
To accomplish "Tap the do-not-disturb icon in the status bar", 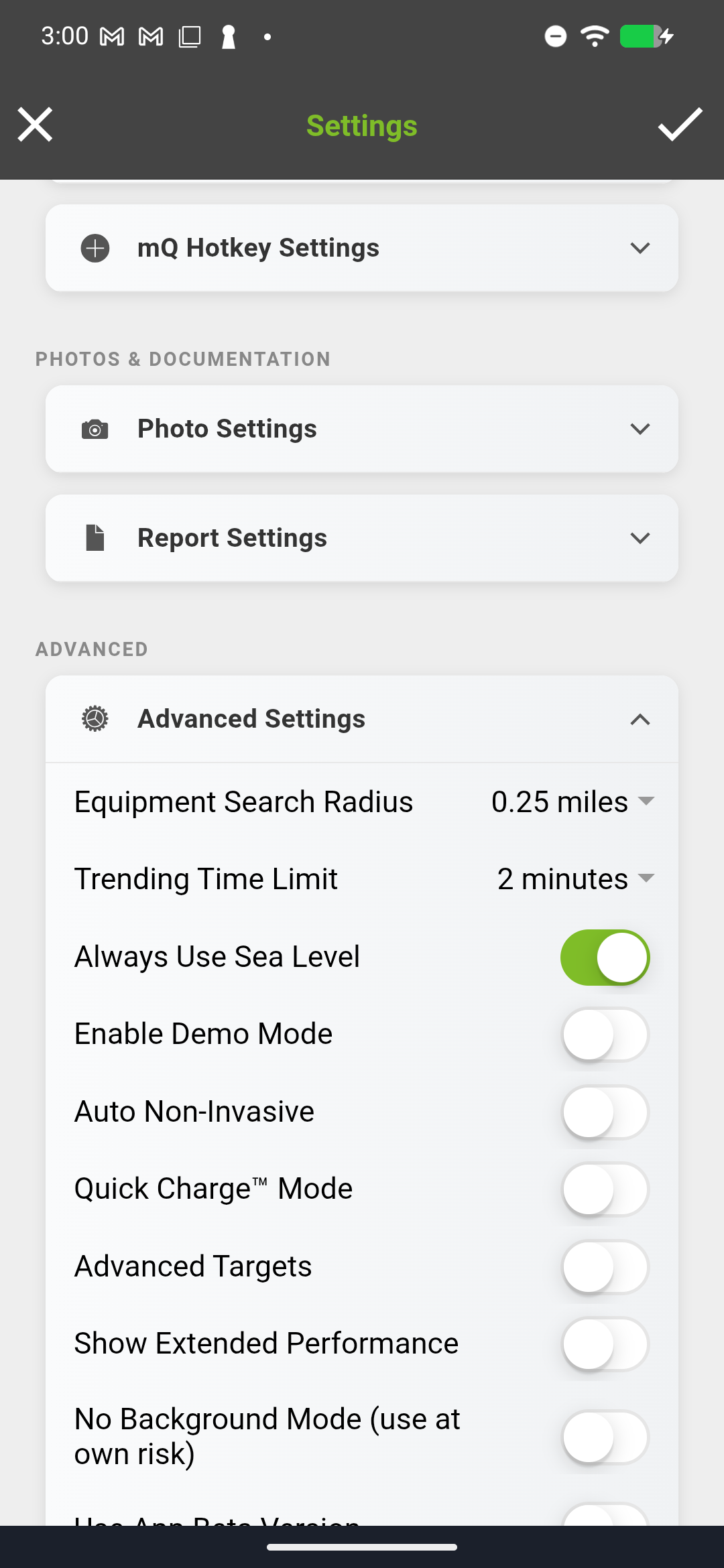I will tap(554, 36).
